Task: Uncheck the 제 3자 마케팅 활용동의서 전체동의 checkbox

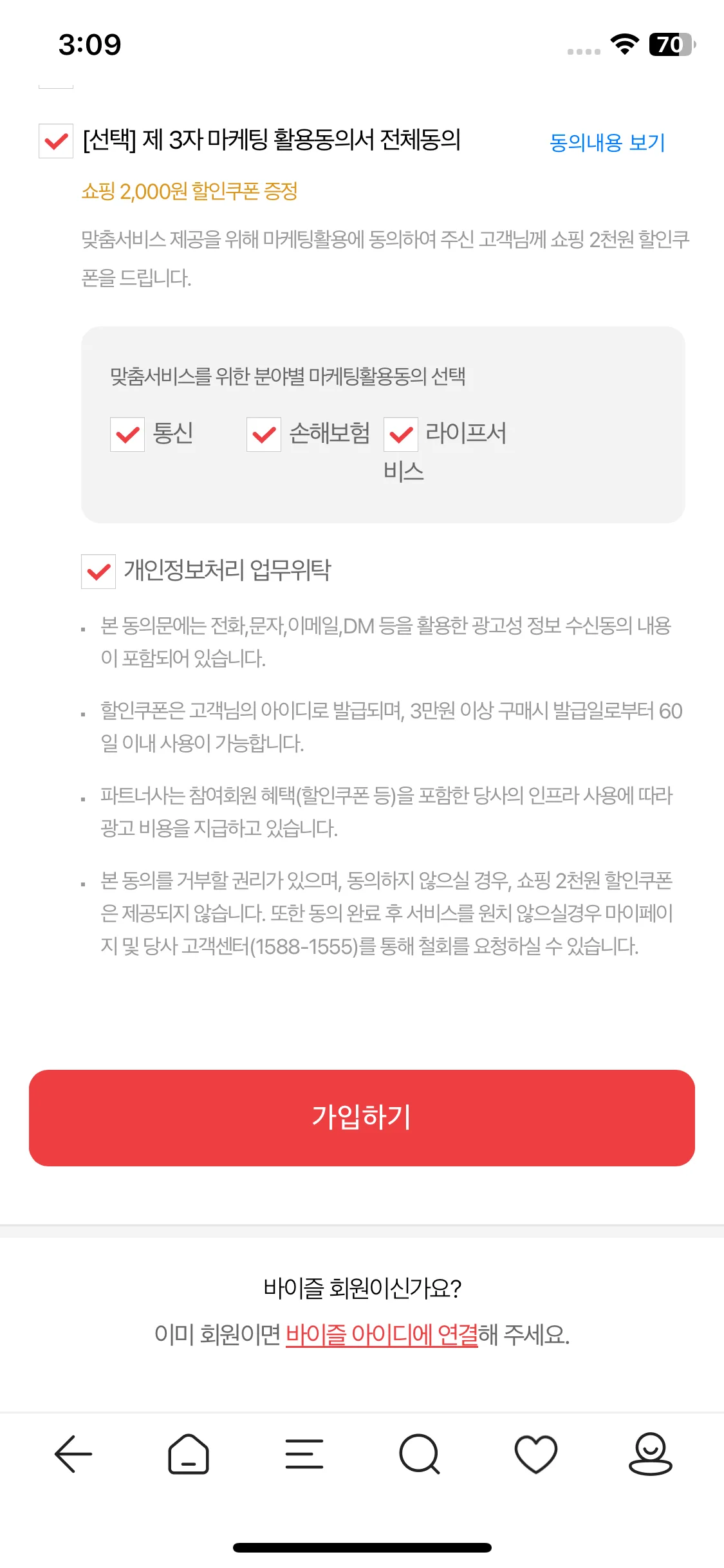Action: click(x=55, y=142)
